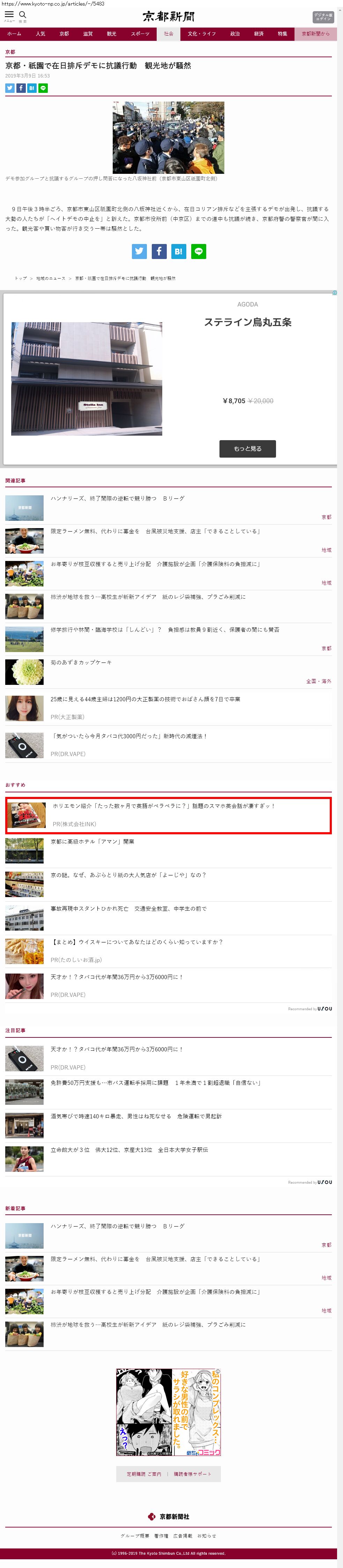The width and height of the screenshot is (343, 1568).
Task: Open the hamburger menu
Action: point(9,15)
